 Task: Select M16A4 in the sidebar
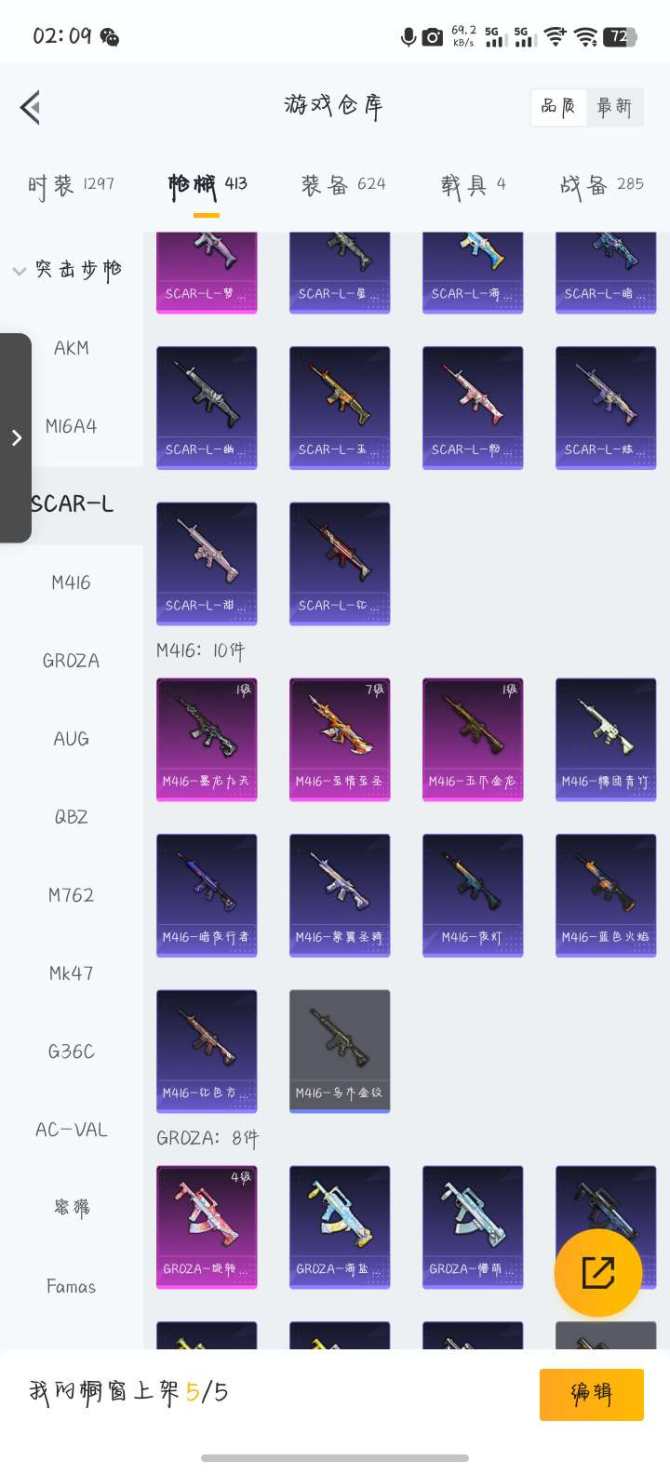click(x=71, y=426)
